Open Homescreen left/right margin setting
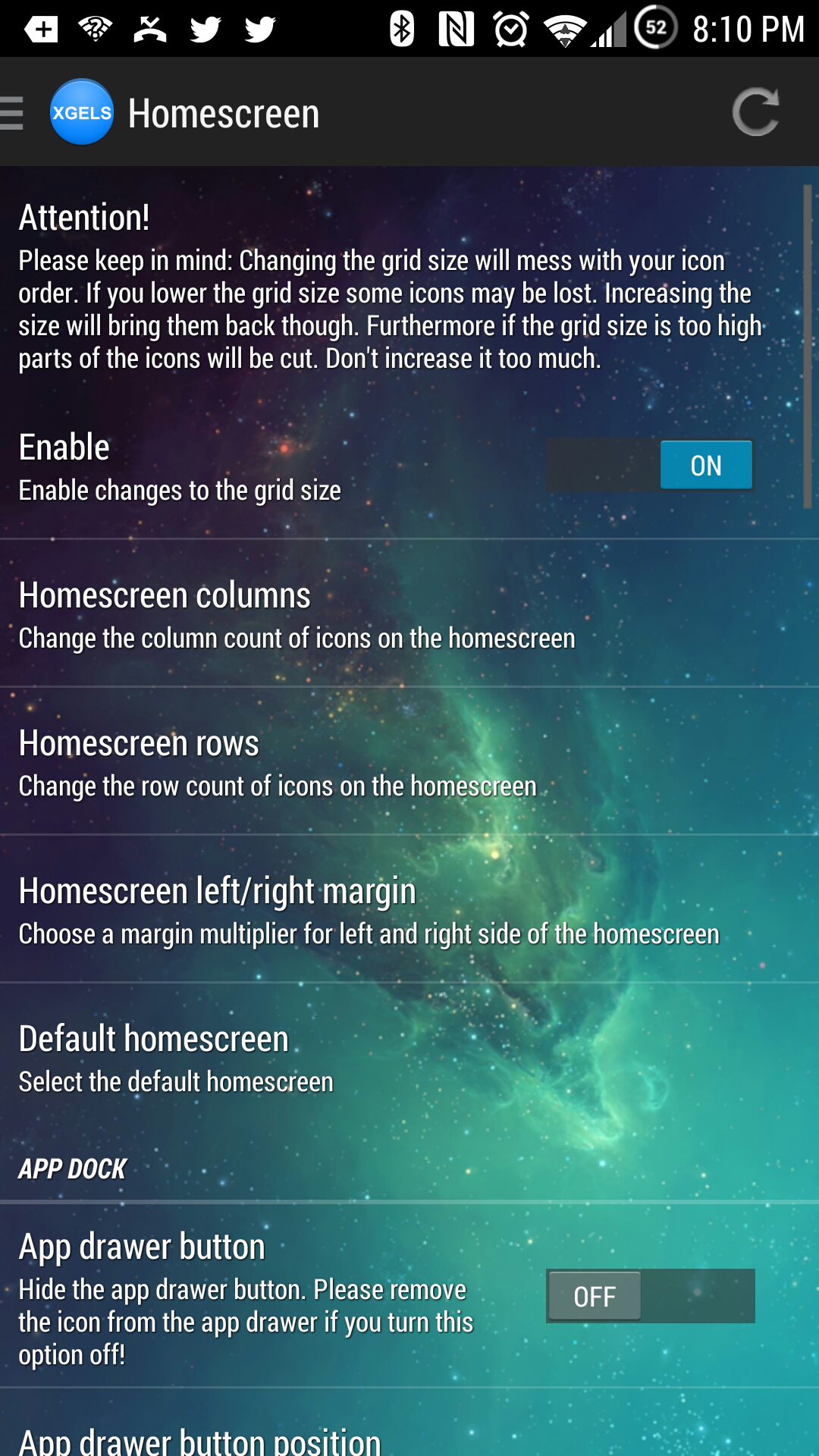Screen dimensions: 819x1456 (x=409, y=910)
